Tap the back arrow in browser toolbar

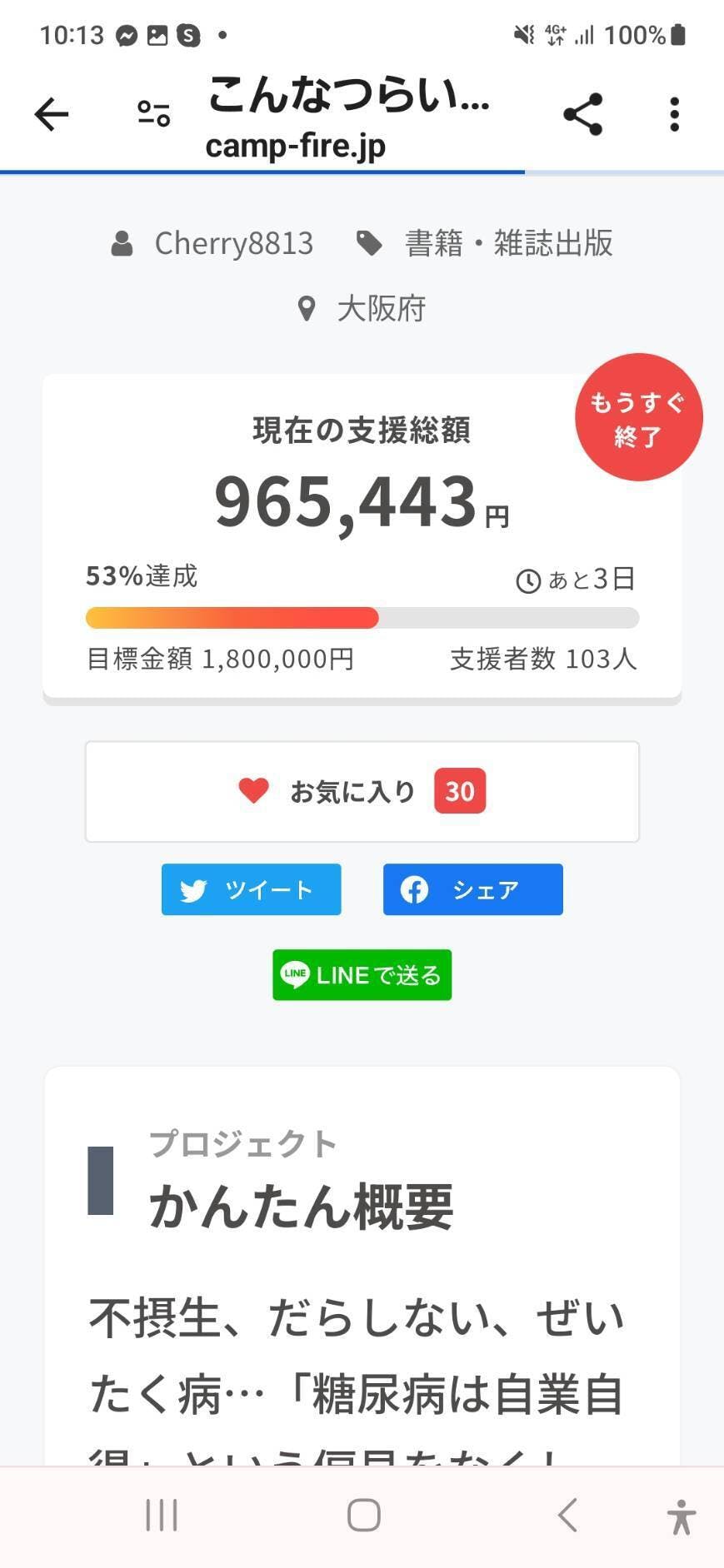coord(52,115)
